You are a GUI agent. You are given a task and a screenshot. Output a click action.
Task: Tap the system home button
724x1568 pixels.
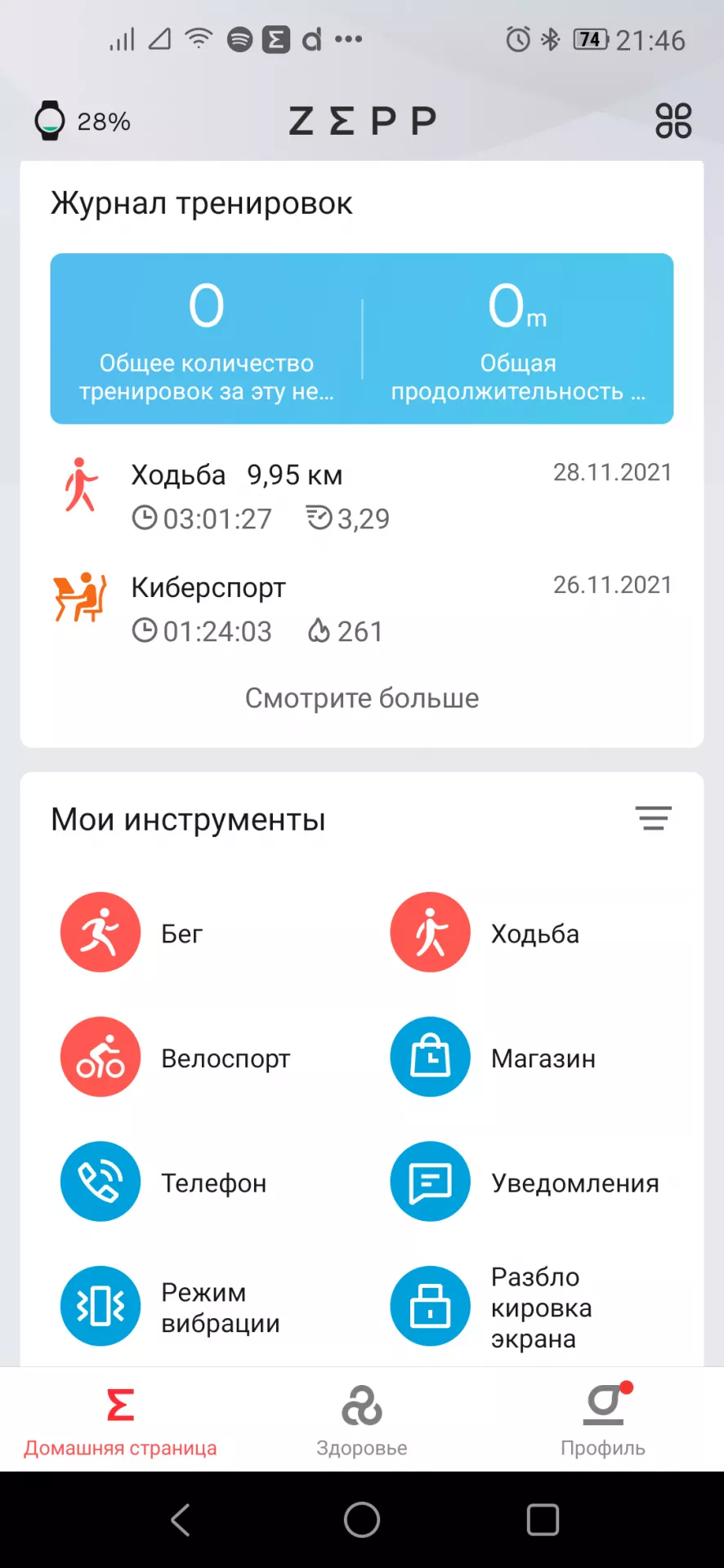tap(362, 1520)
